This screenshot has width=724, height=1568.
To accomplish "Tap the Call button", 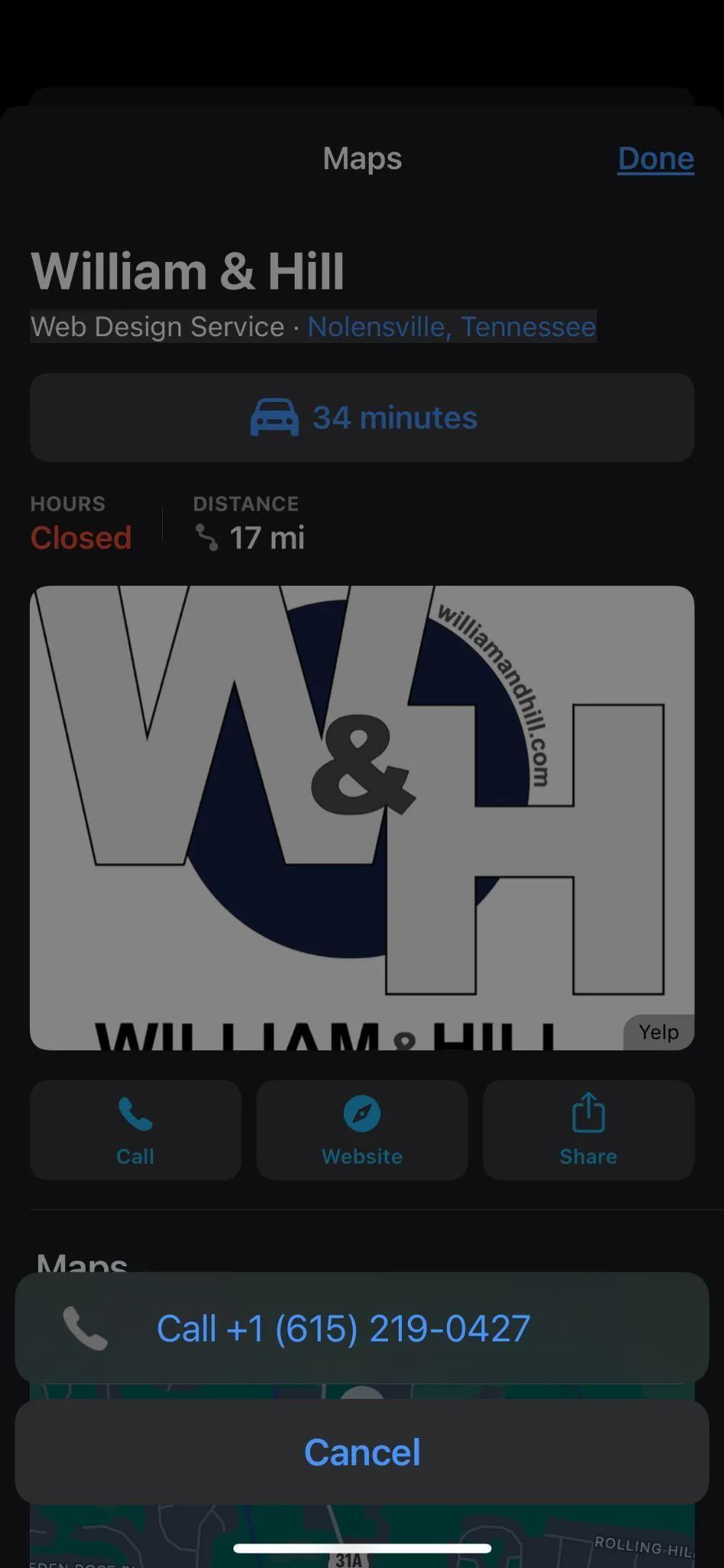I will 135,1130.
